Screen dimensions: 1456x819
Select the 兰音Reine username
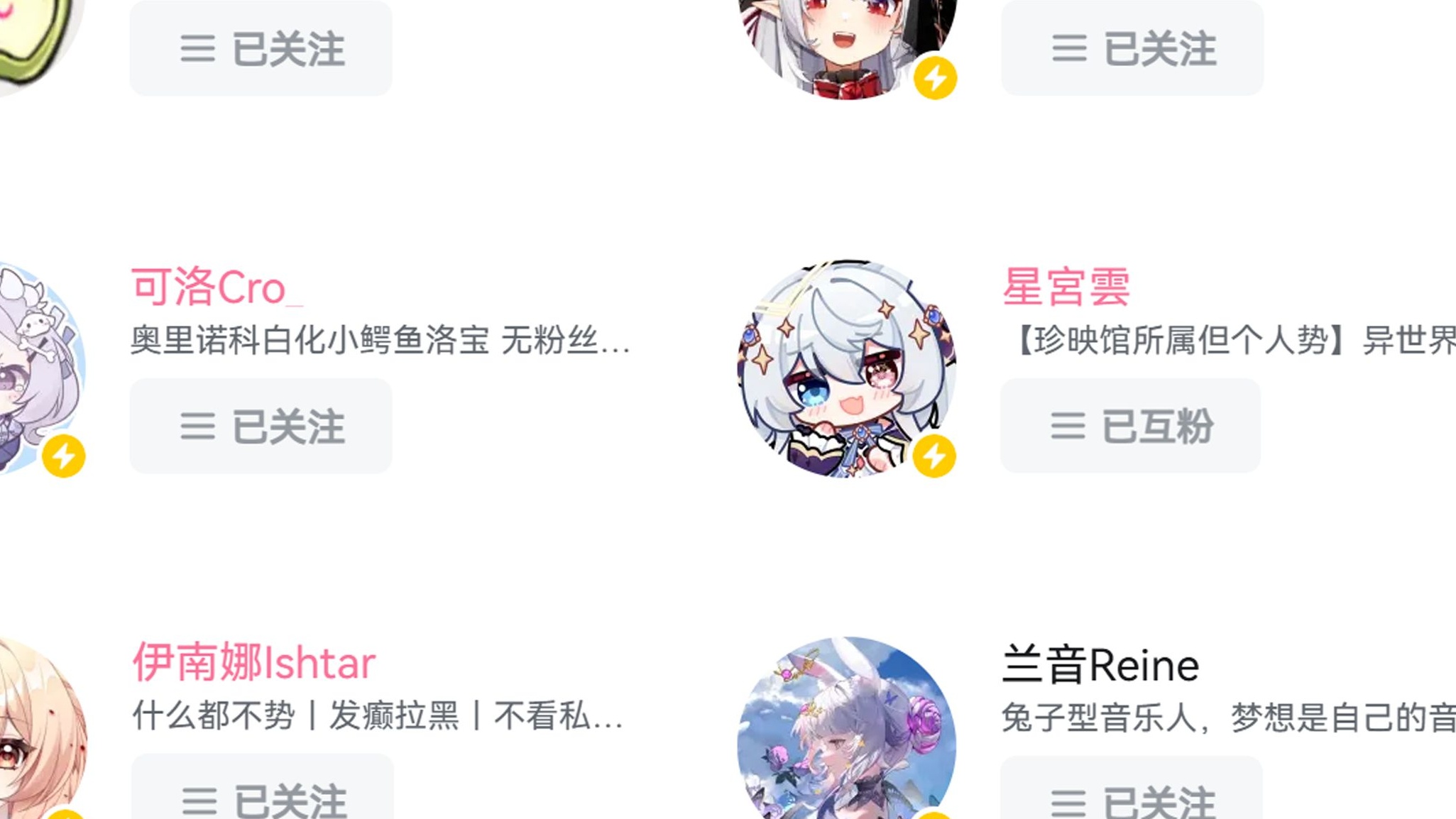pos(1100,665)
